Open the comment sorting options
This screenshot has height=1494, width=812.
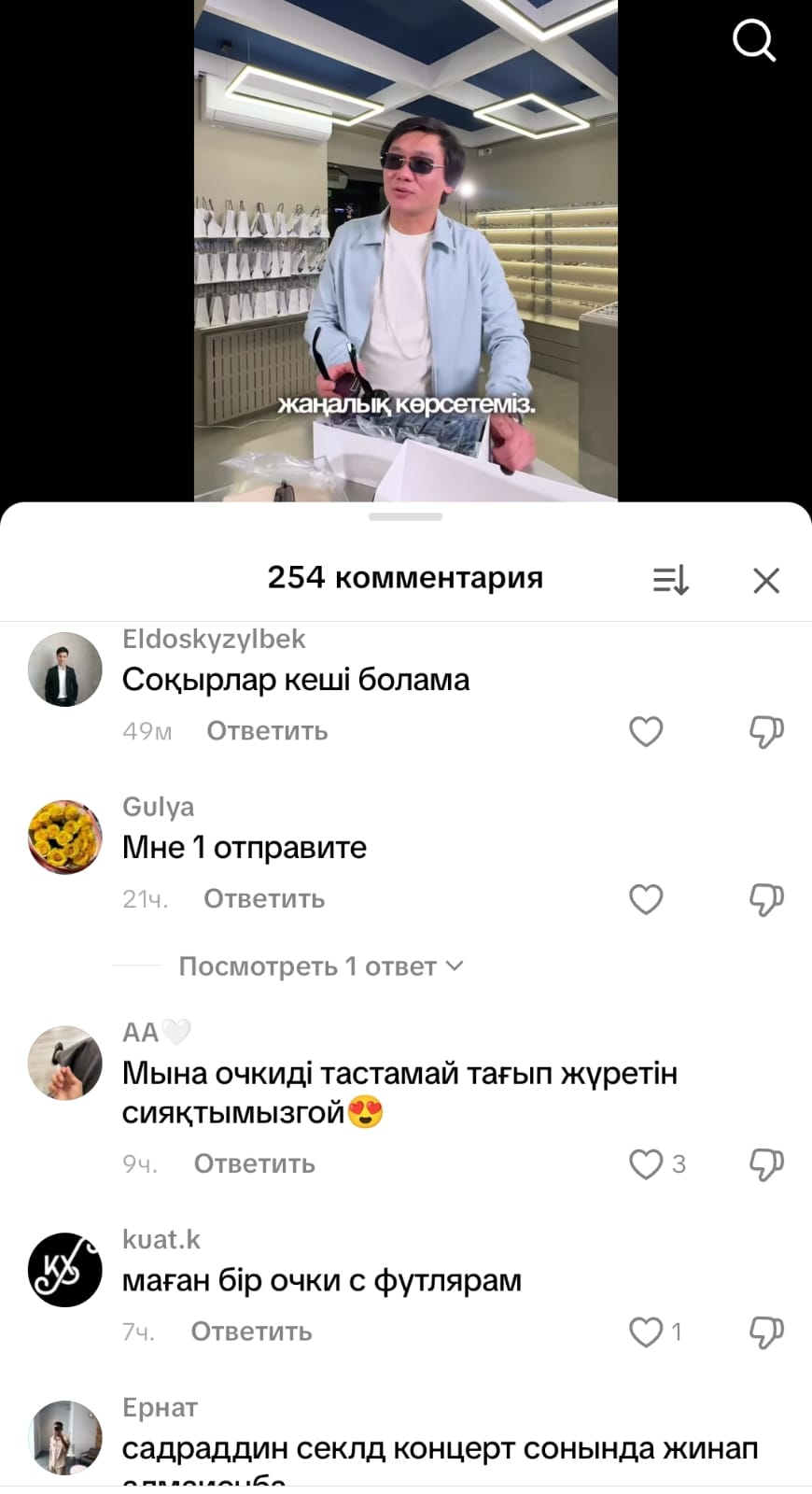[670, 580]
